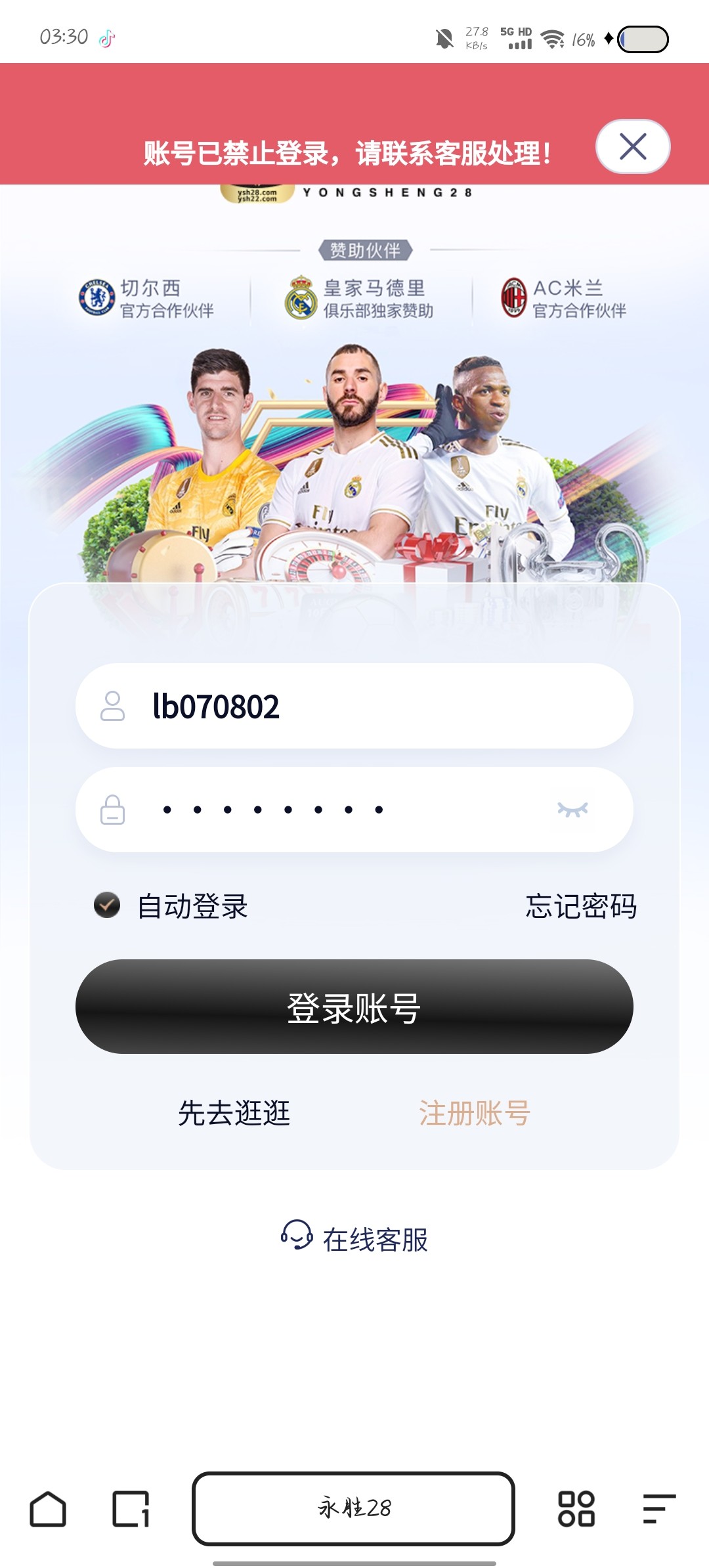Screen dimensions: 709x1568
Task: Focus the password input field
Action: pos(341,810)
